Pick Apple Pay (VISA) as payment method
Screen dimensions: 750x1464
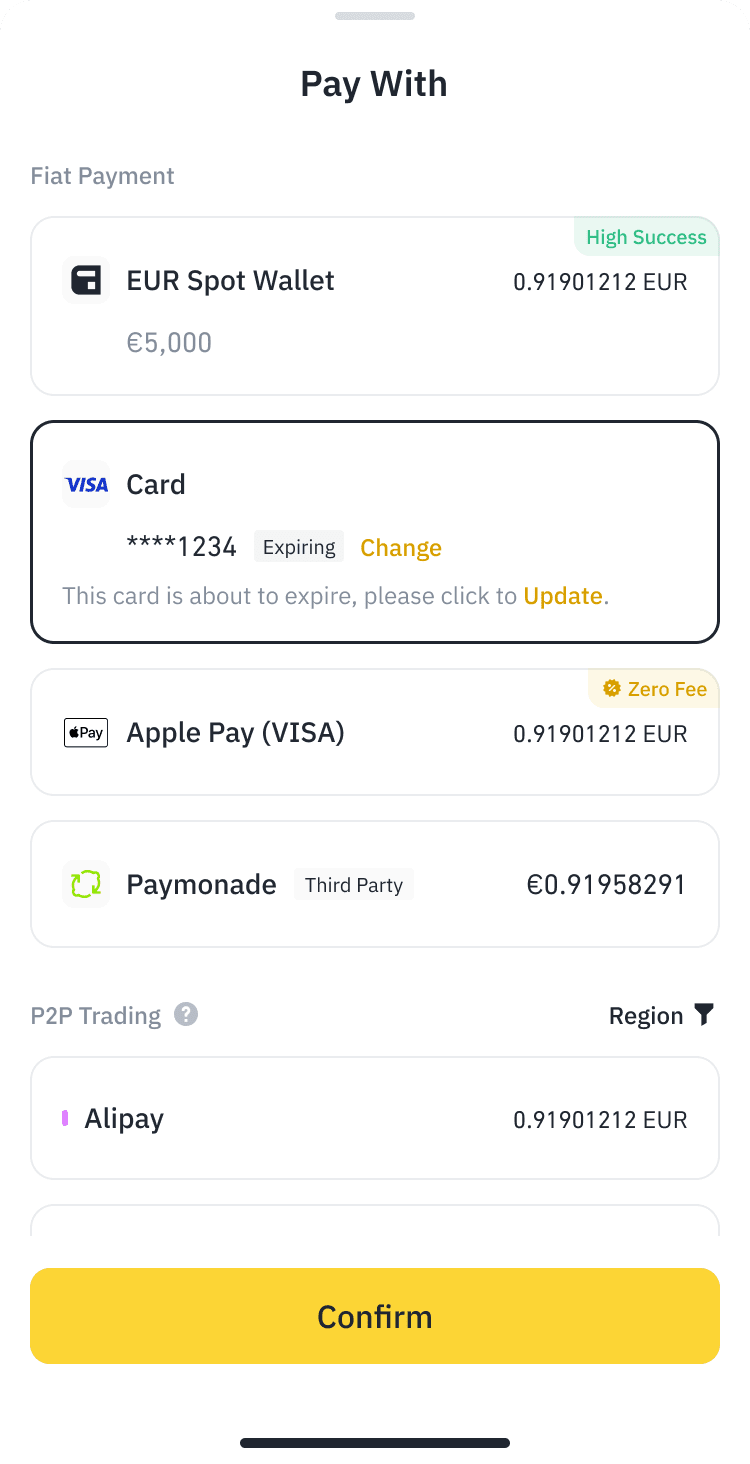(375, 733)
